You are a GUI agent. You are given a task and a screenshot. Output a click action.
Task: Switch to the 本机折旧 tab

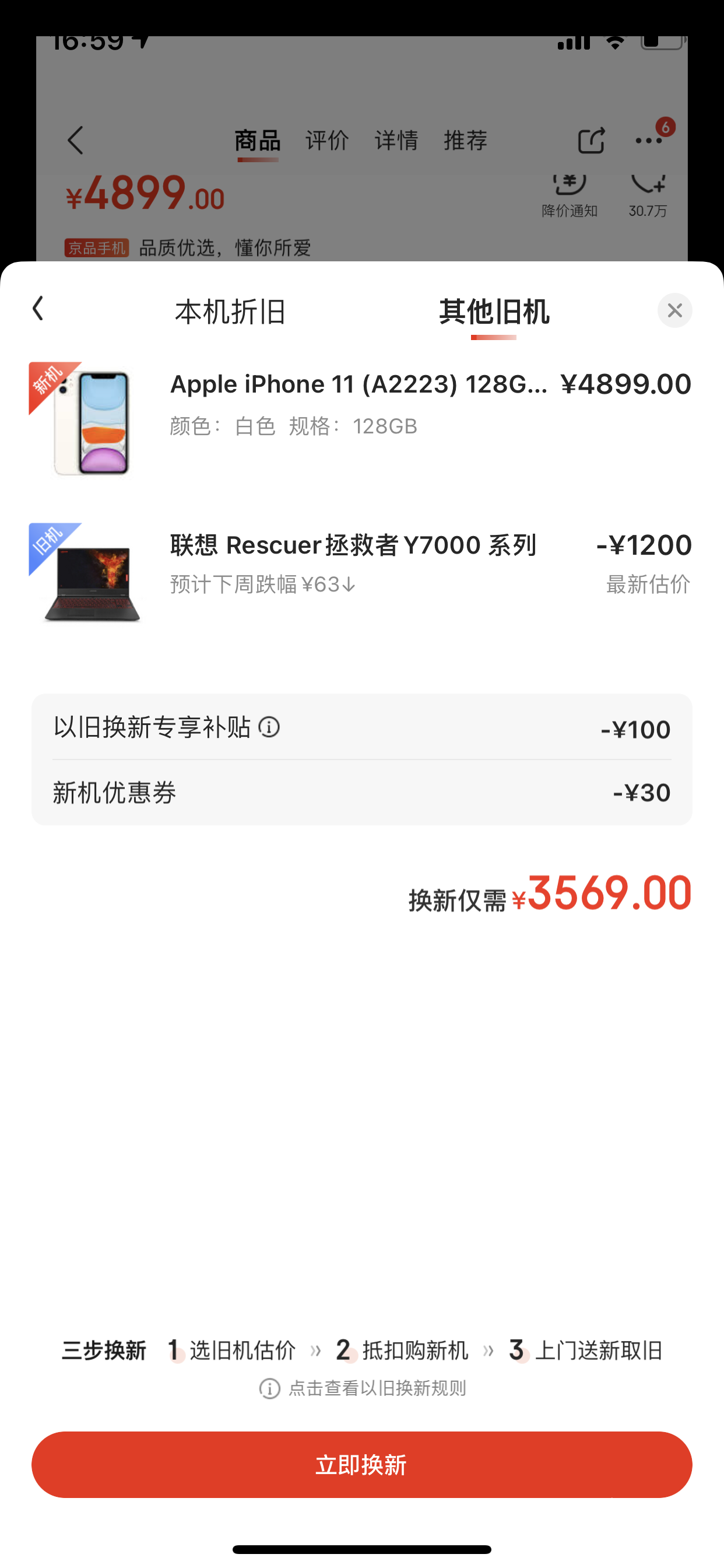230,311
